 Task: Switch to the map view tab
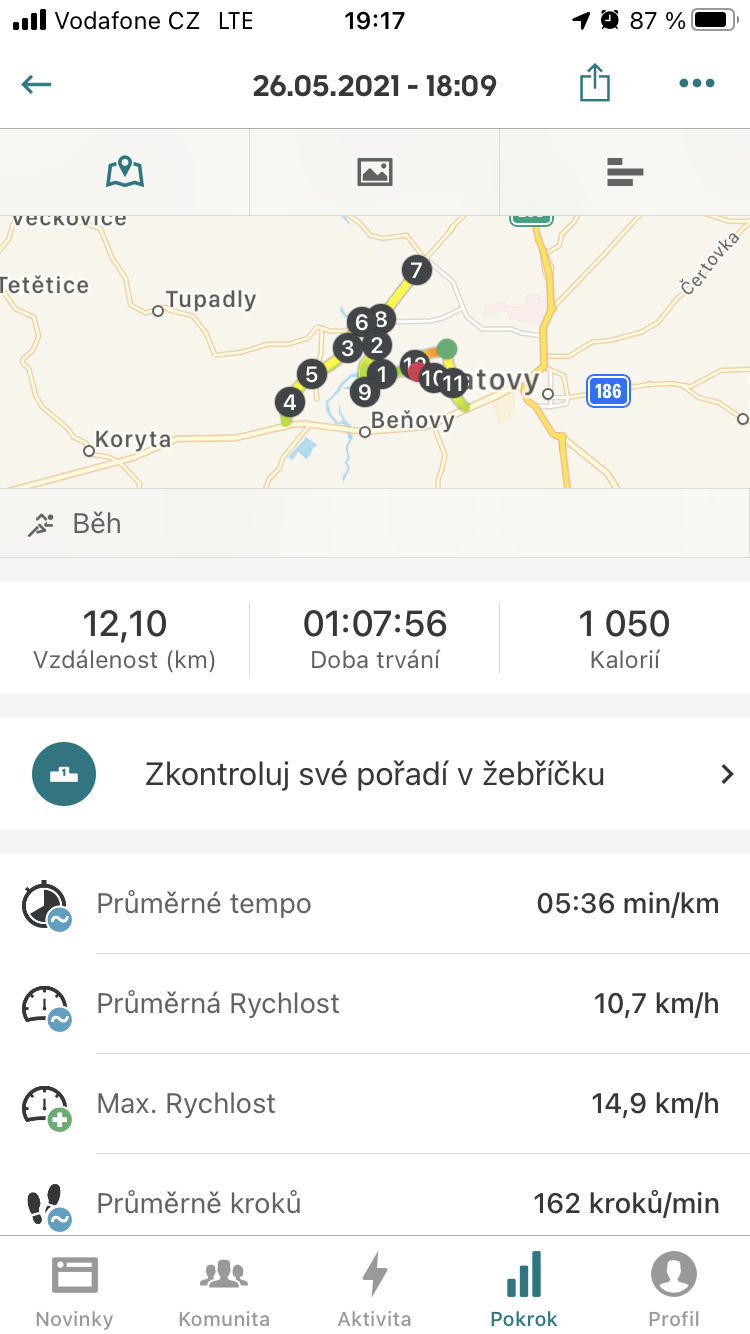point(125,172)
